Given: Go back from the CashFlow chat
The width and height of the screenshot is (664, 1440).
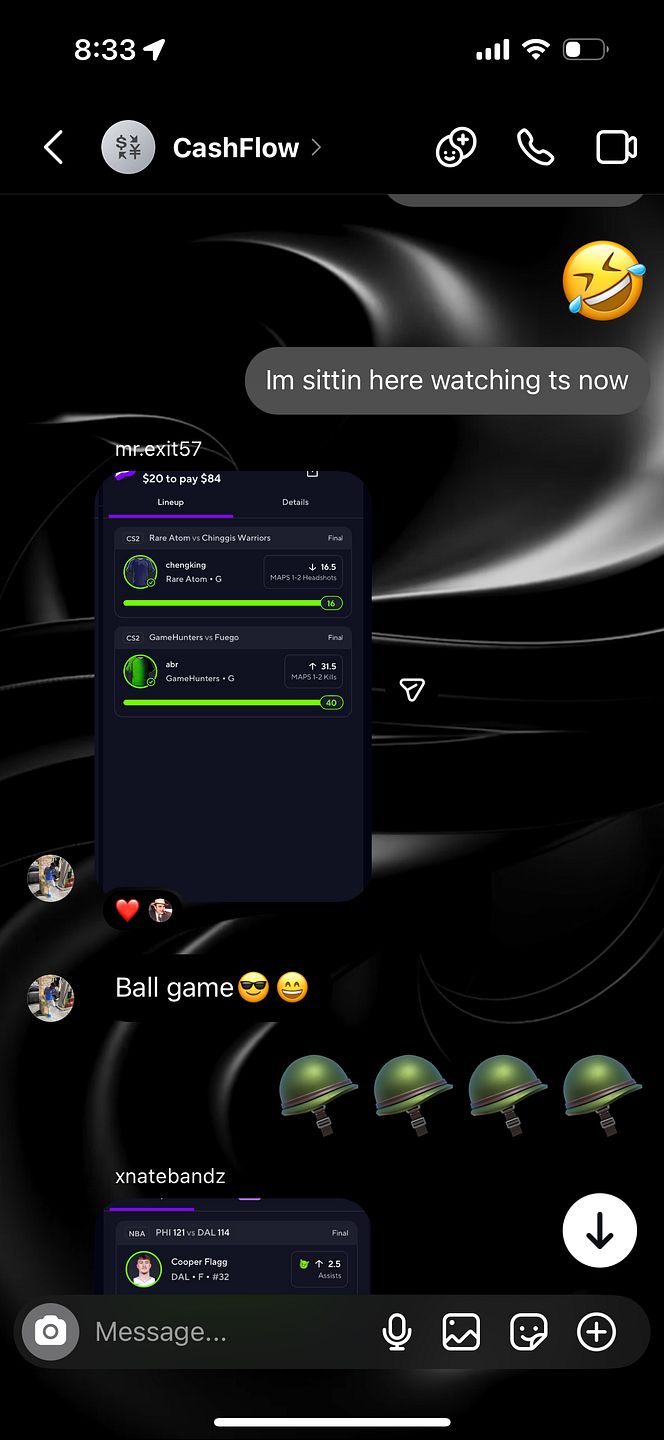Looking at the screenshot, I should point(53,148).
